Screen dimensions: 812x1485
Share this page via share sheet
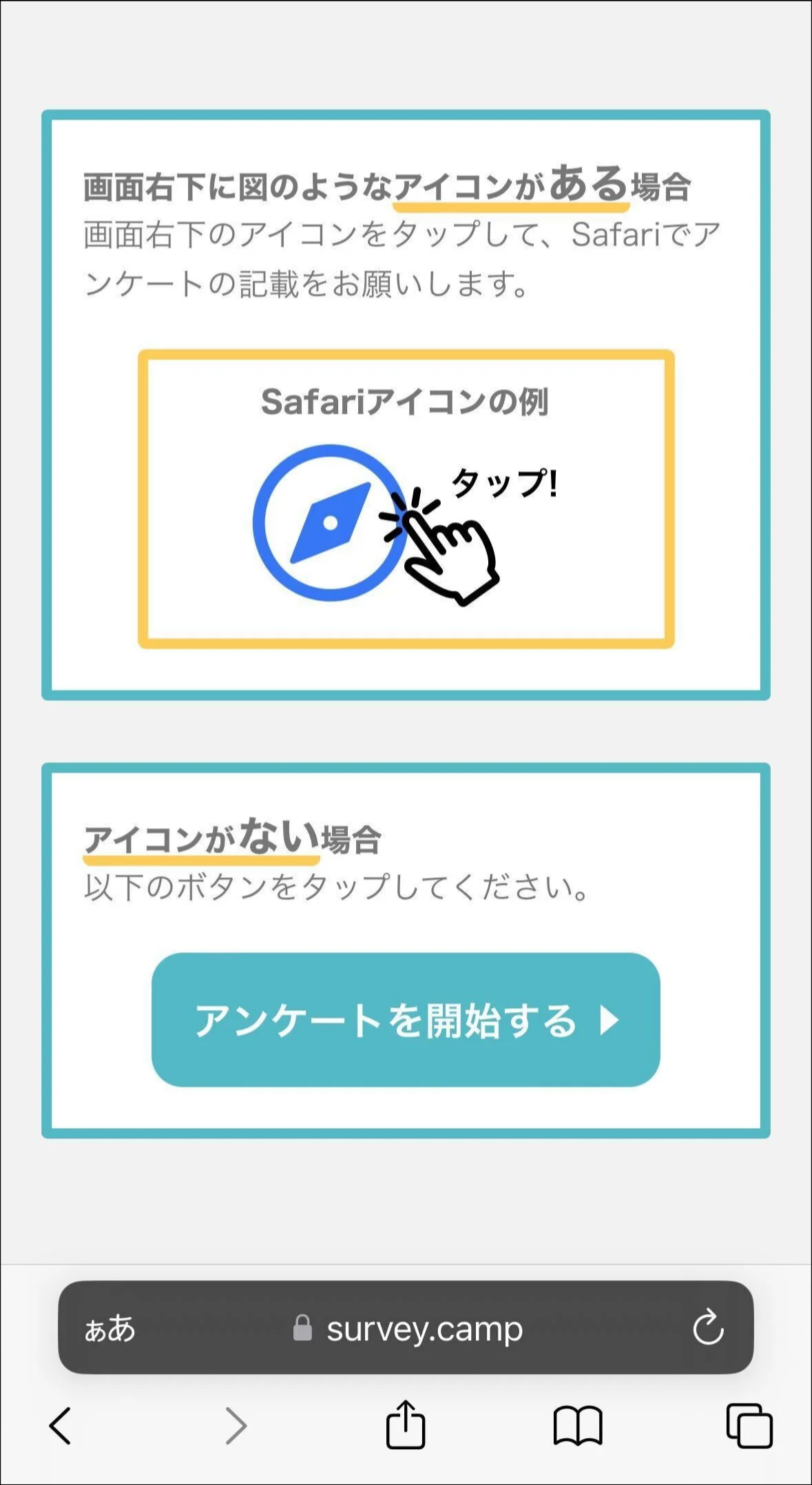(x=406, y=1424)
